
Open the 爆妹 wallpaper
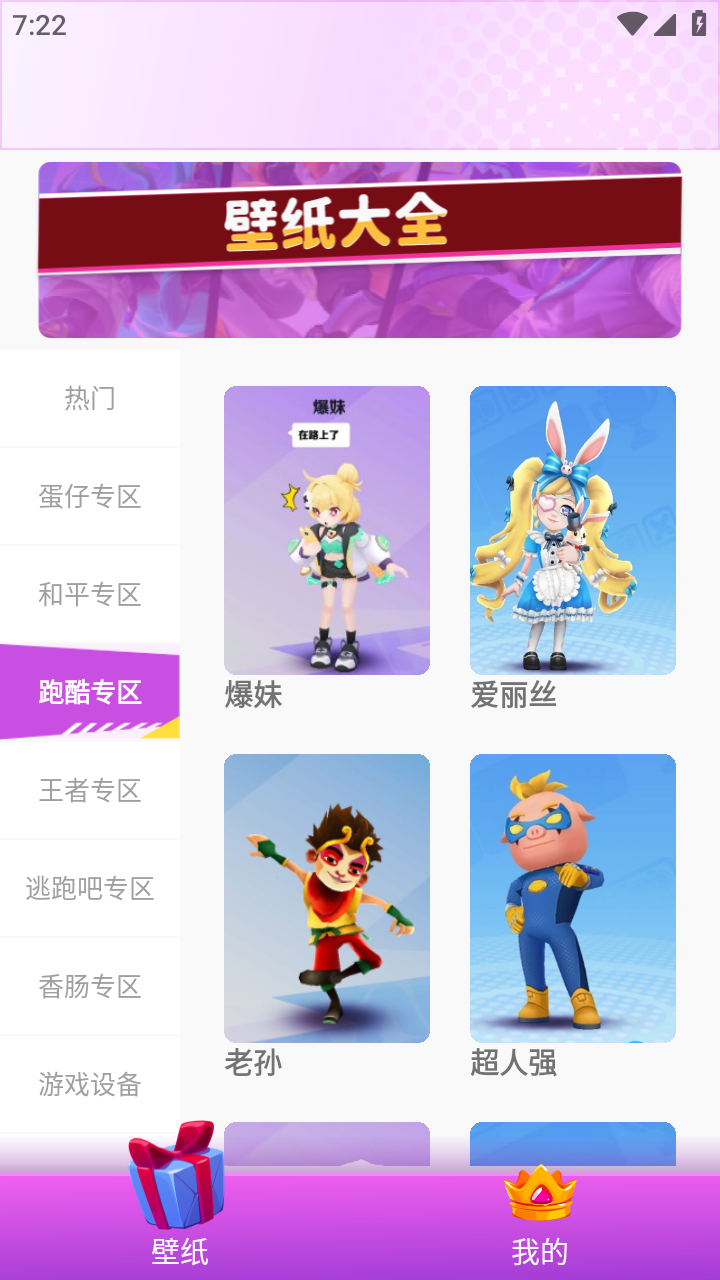point(327,530)
